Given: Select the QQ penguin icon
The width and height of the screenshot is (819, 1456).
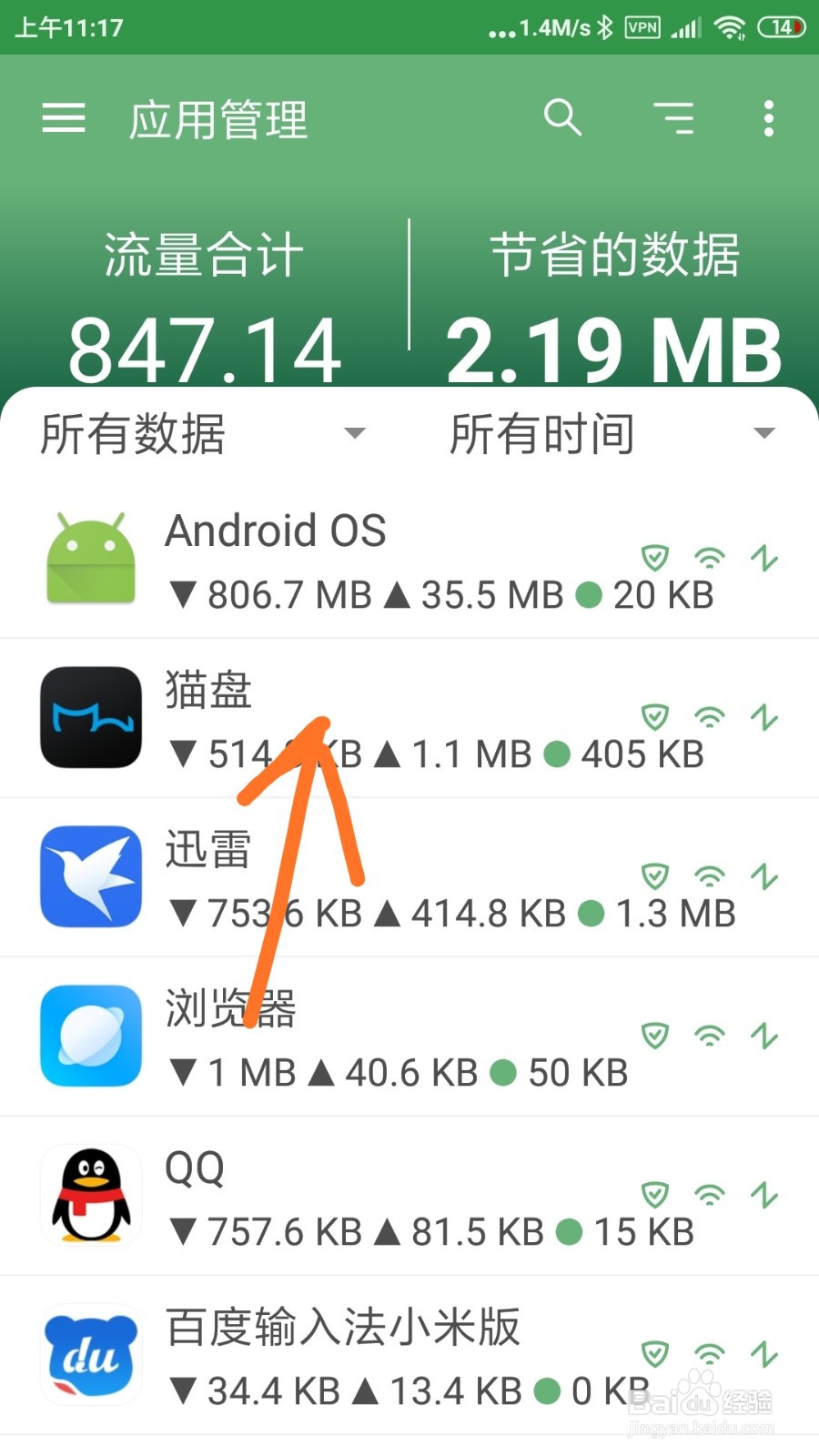Looking at the screenshot, I should click(x=90, y=1195).
